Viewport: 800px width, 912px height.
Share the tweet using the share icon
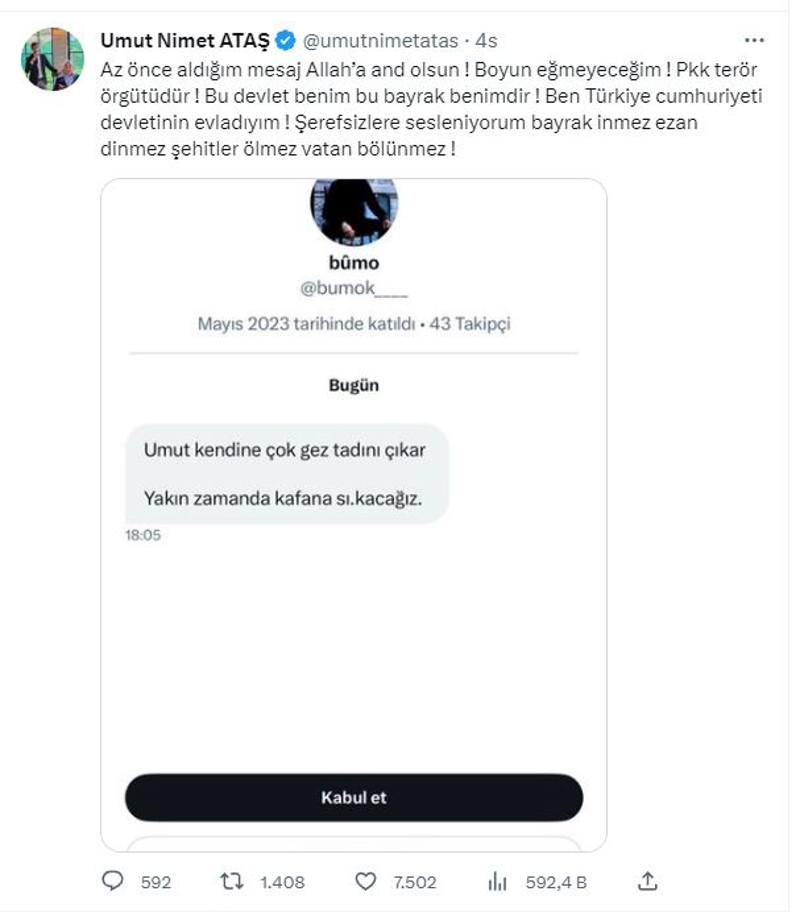point(648,880)
